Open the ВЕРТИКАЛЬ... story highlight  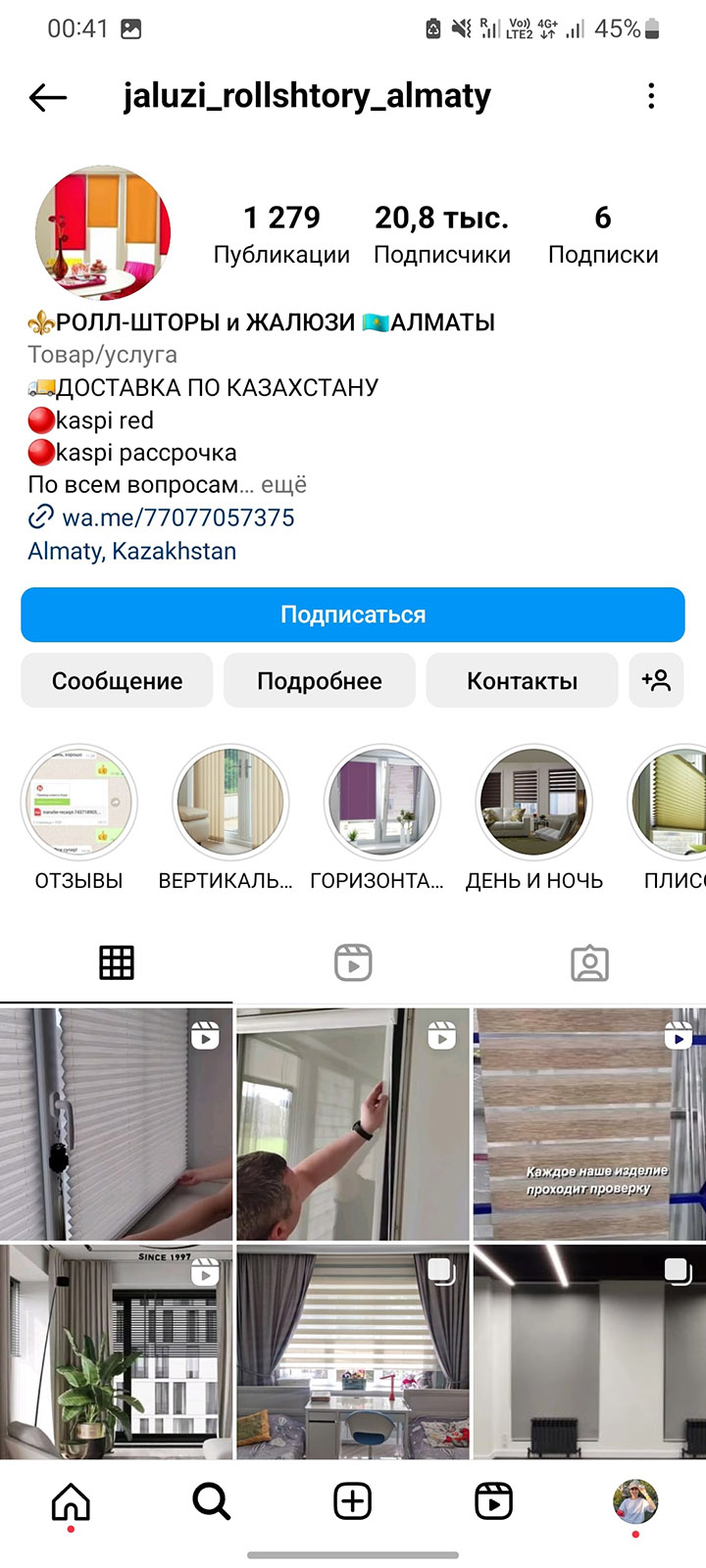click(230, 803)
